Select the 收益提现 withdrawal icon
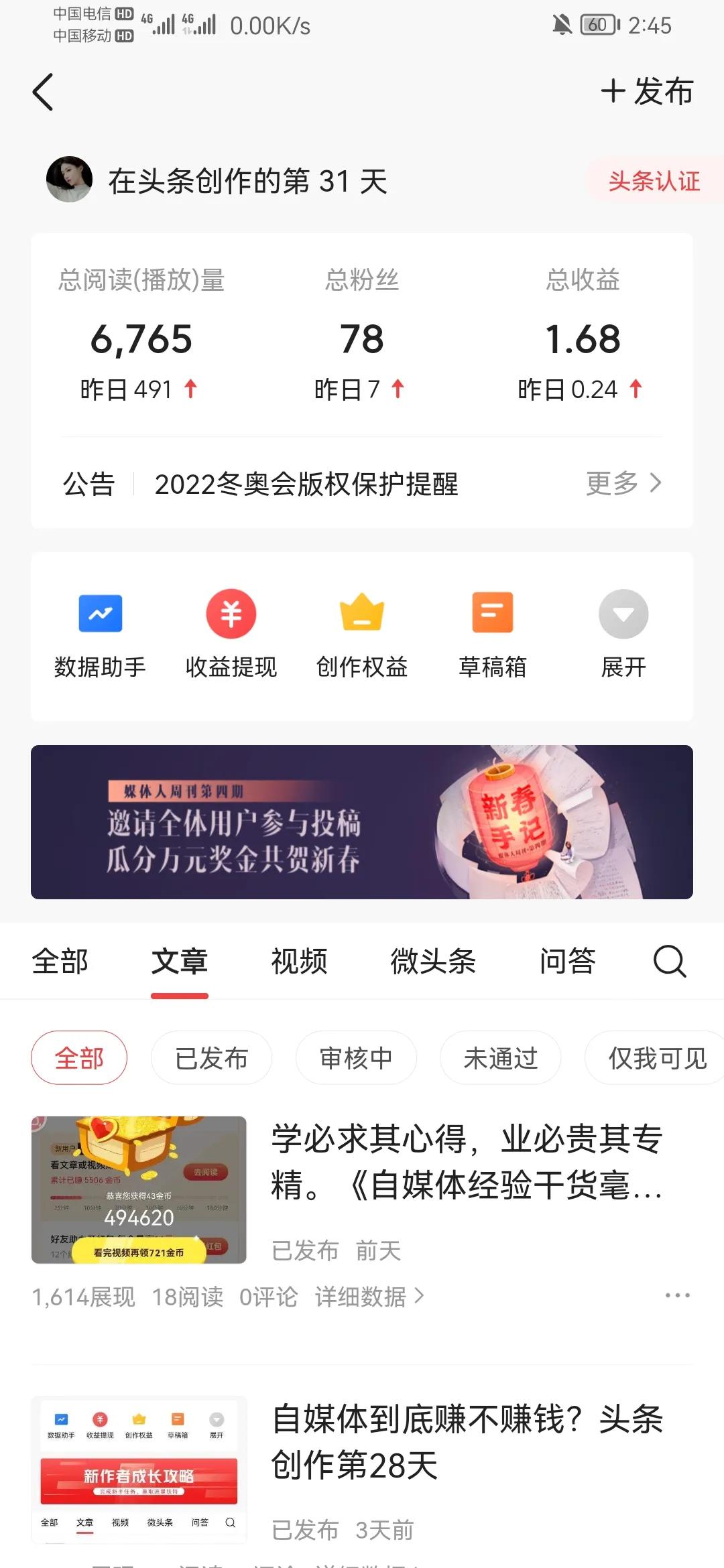The height and width of the screenshot is (1568, 724). click(231, 633)
